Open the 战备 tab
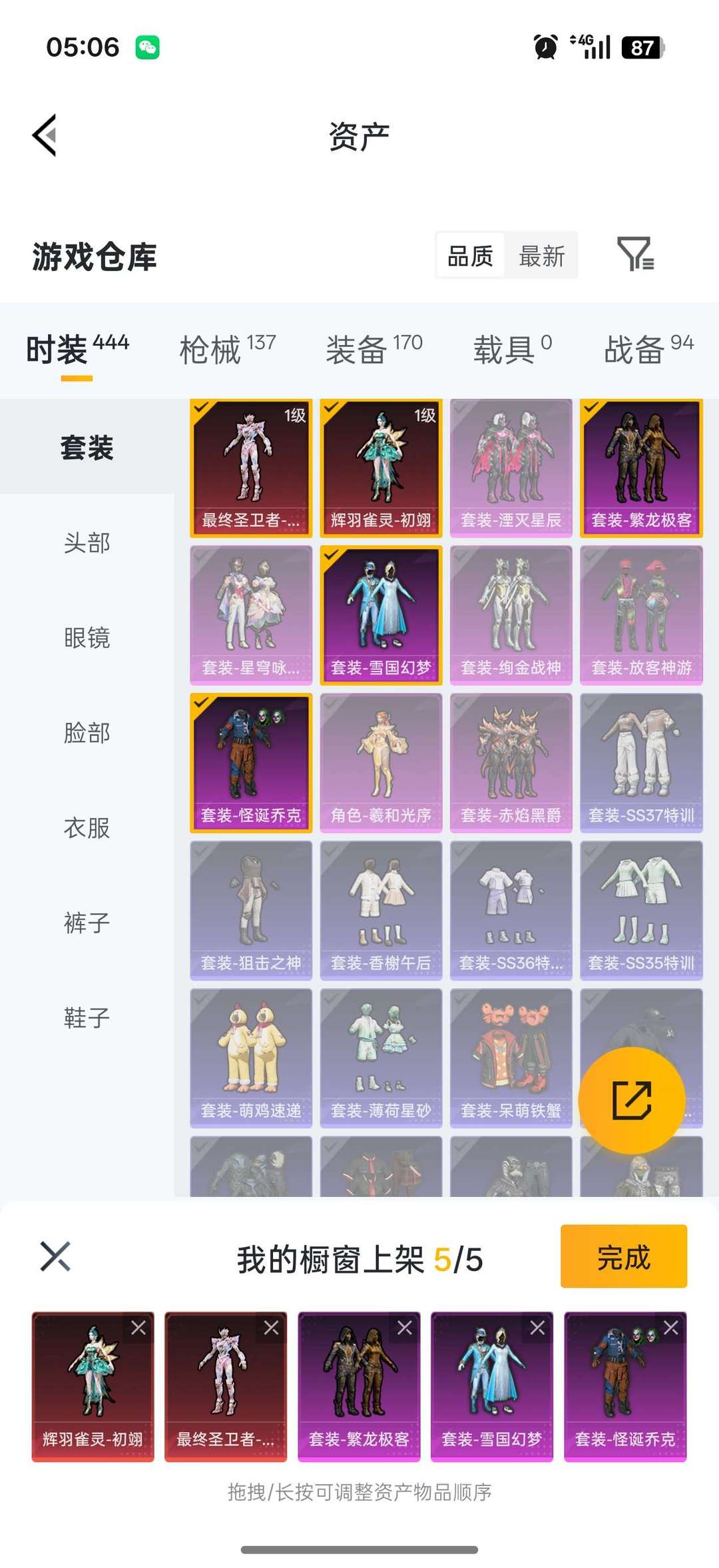 pos(648,349)
